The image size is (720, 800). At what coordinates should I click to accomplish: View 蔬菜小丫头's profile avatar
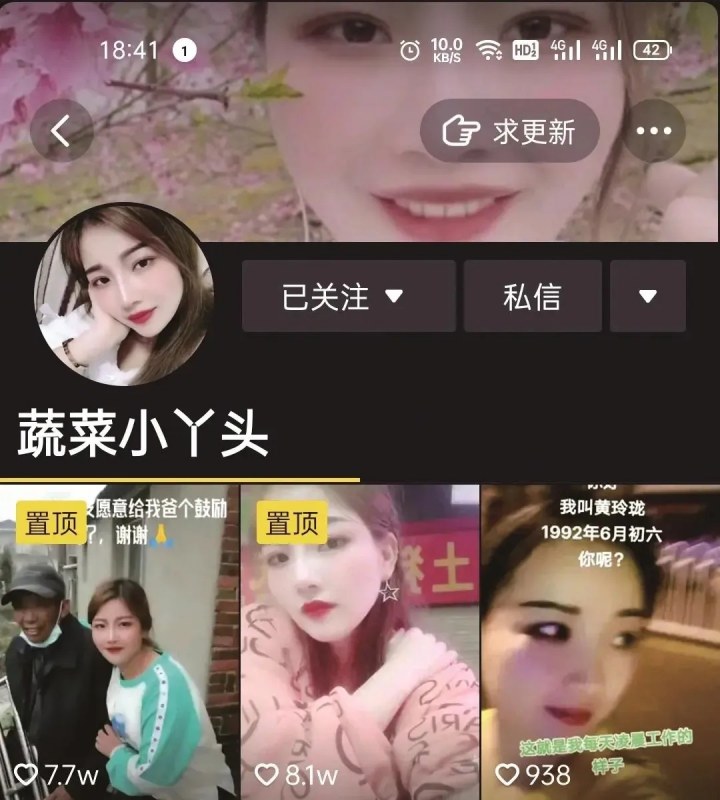coord(124,296)
